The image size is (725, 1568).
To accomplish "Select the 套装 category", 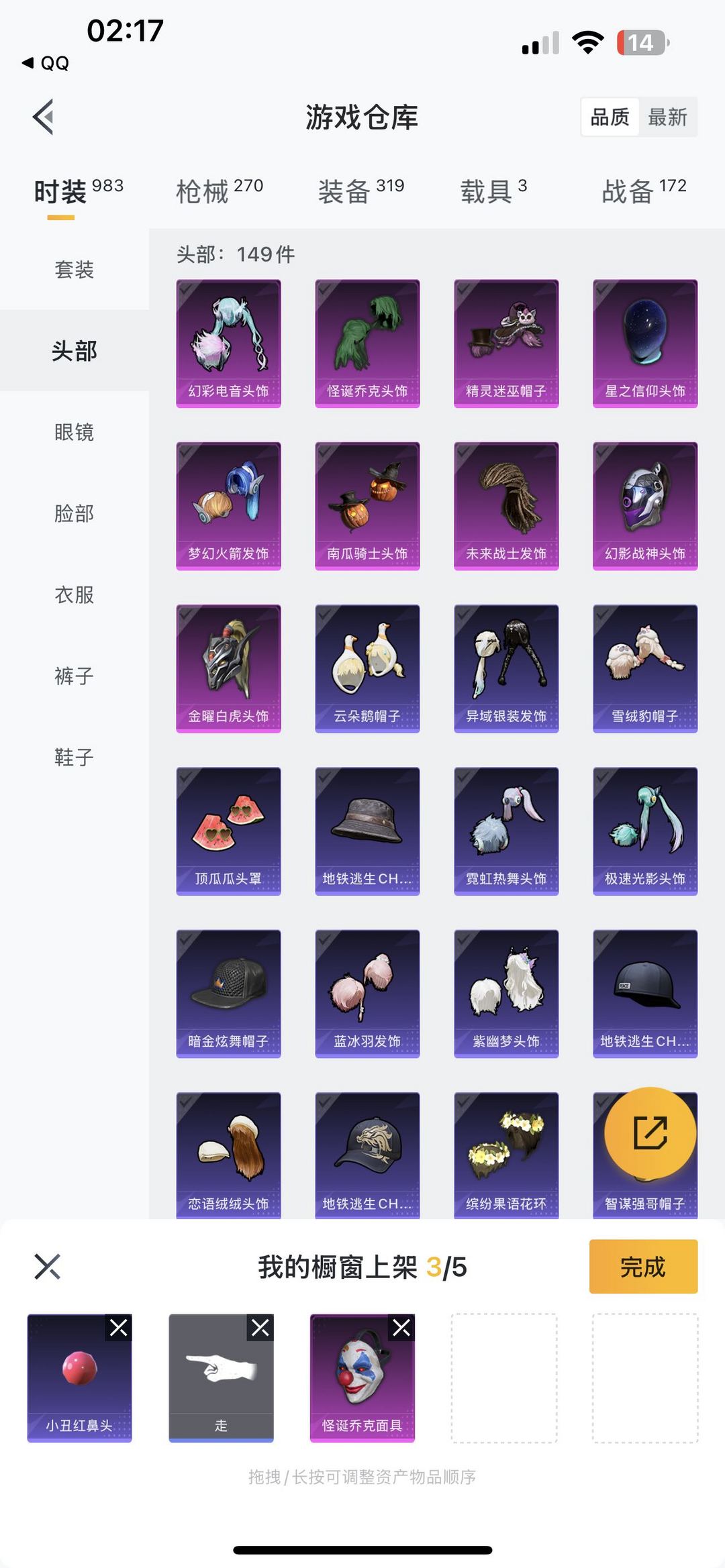I will point(74,270).
